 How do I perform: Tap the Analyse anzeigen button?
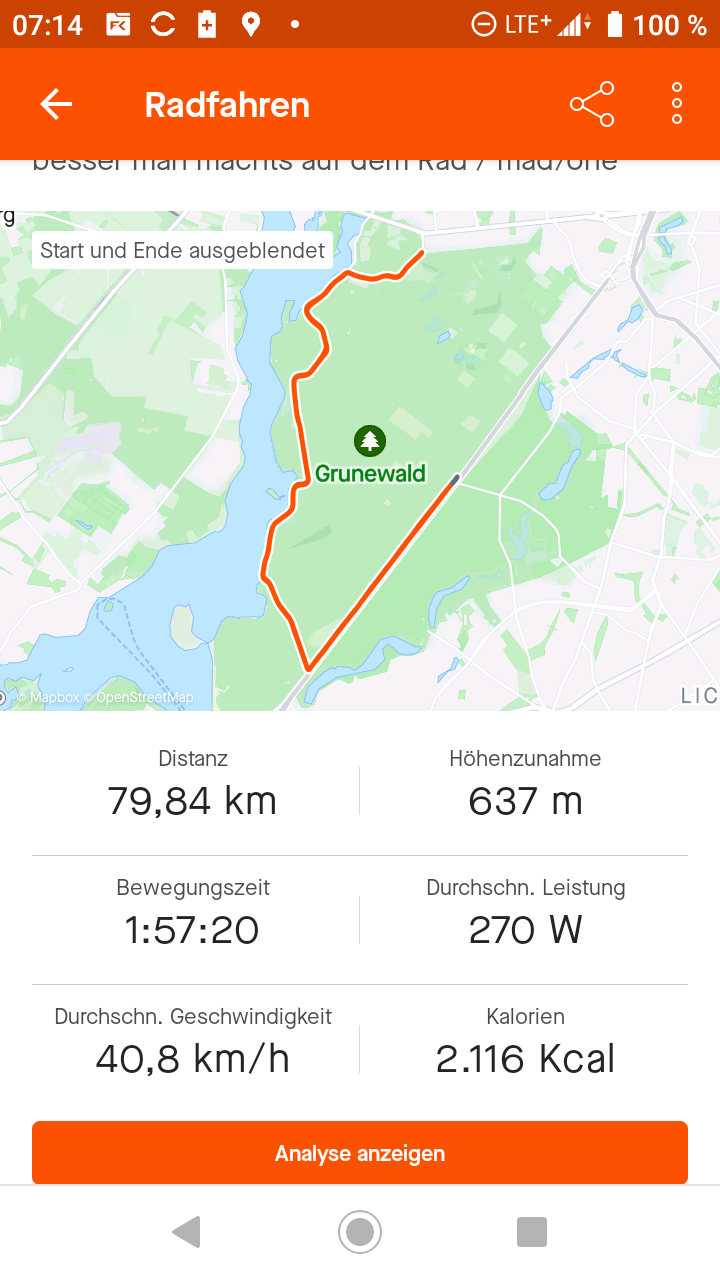(x=360, y=1153)
